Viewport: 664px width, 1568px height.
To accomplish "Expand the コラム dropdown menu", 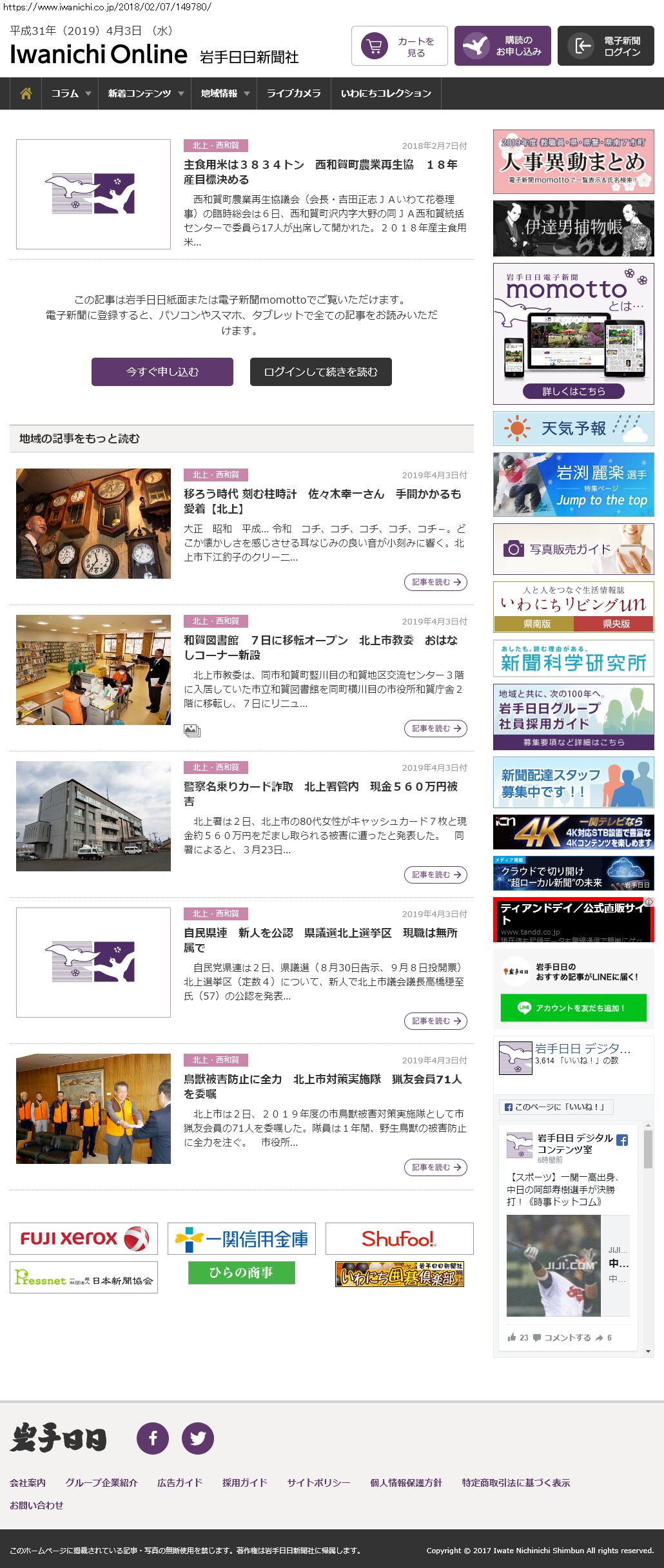I will [x=70, y=93].
